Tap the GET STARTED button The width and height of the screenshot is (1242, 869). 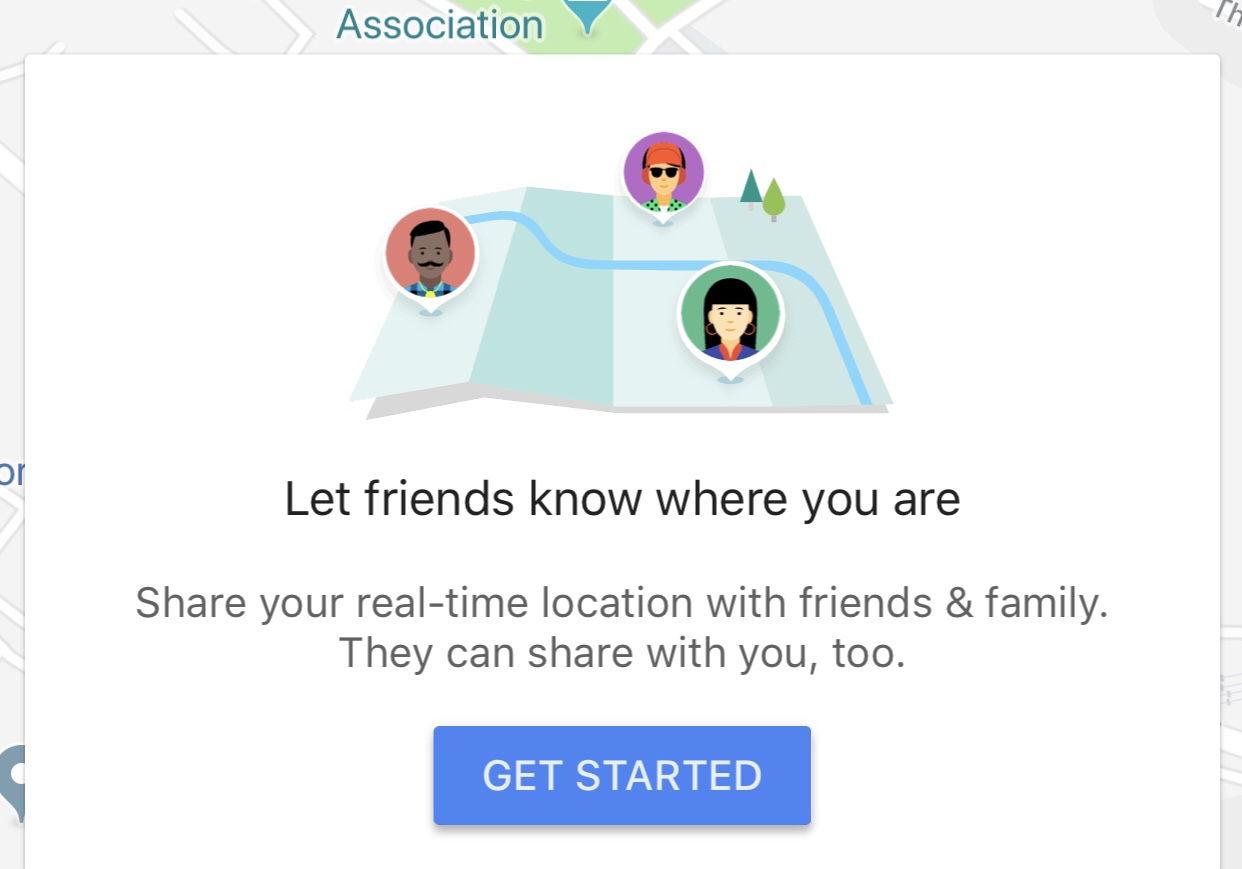click(621, 776)
